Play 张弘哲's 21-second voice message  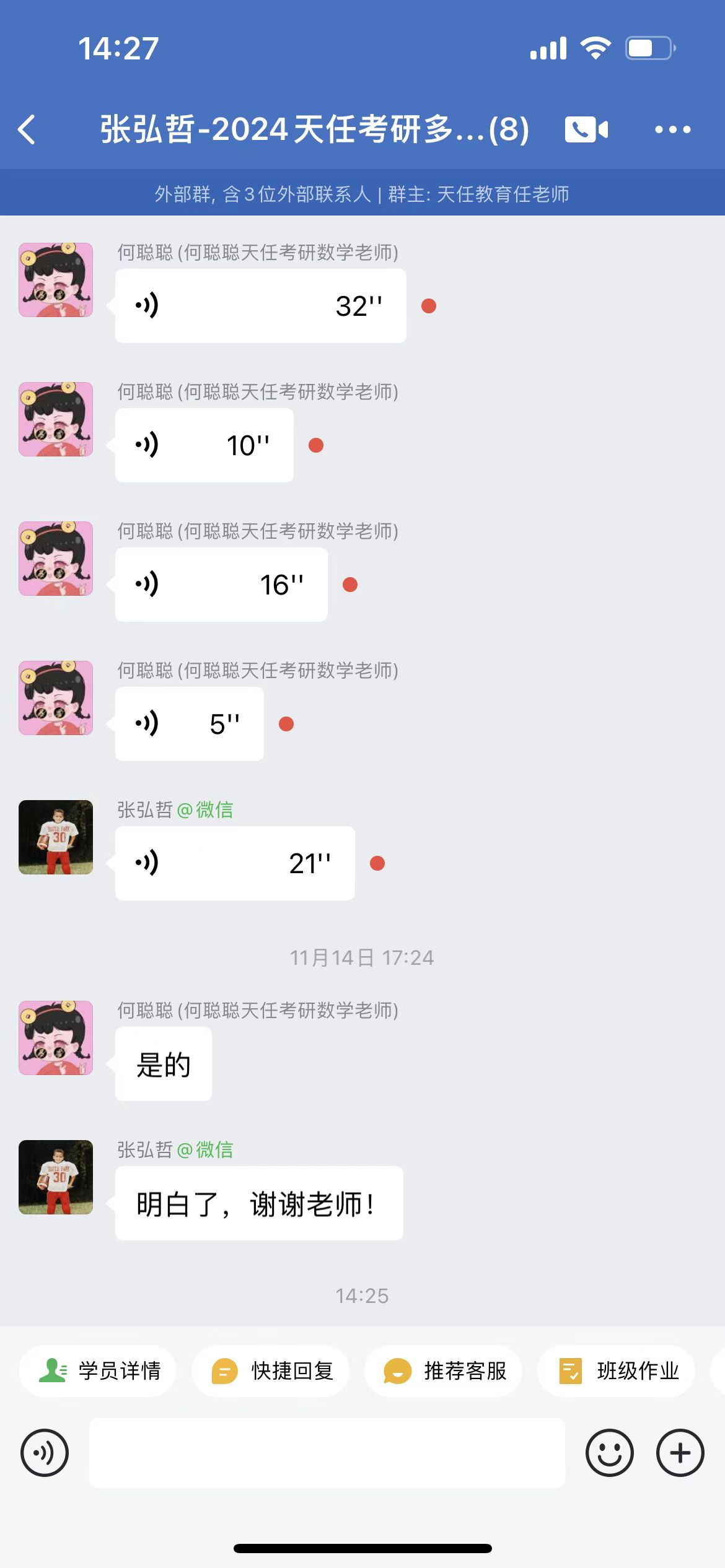point(235,863)
